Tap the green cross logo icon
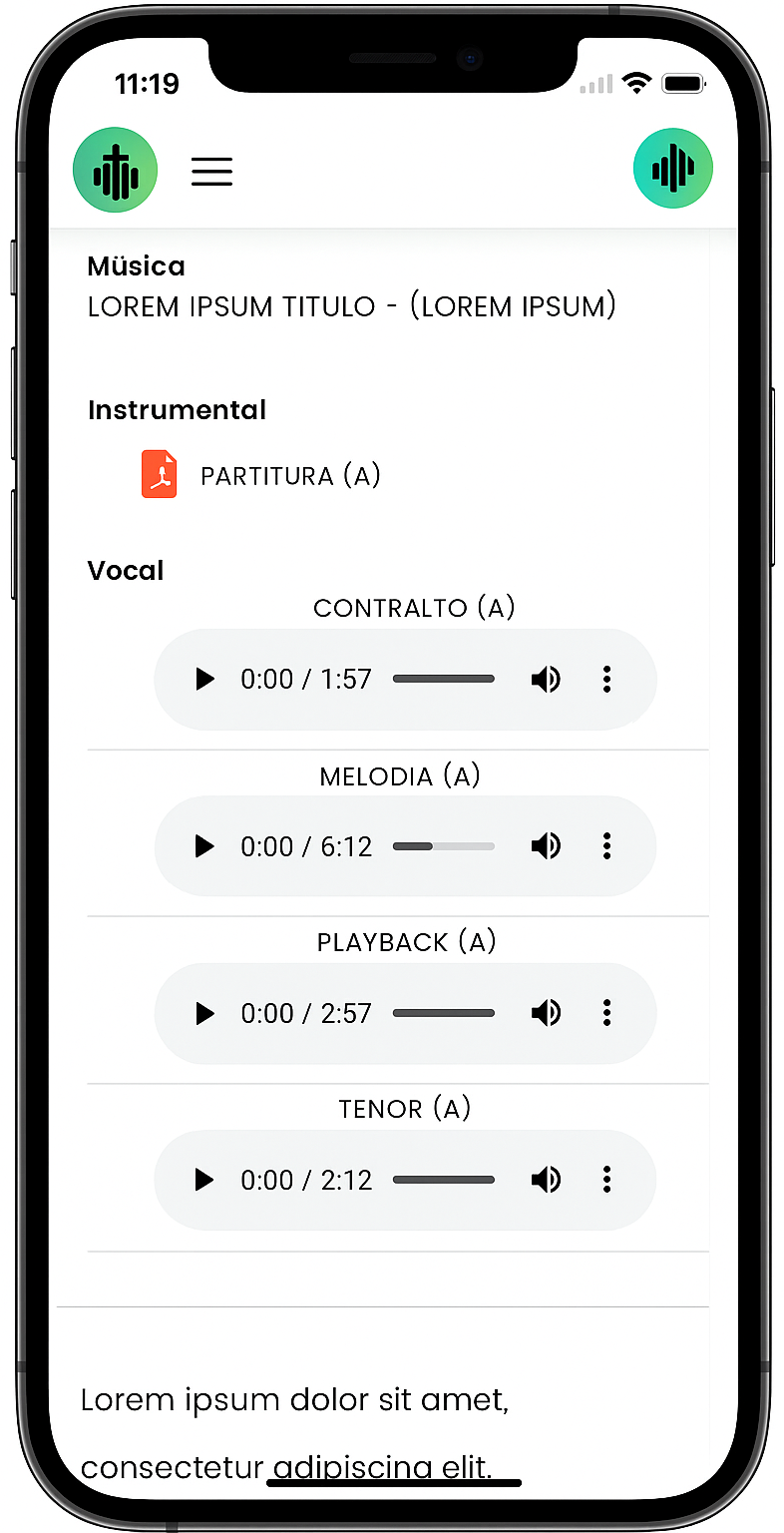Viewport: 784px width, 1533px height. (115, 170)
